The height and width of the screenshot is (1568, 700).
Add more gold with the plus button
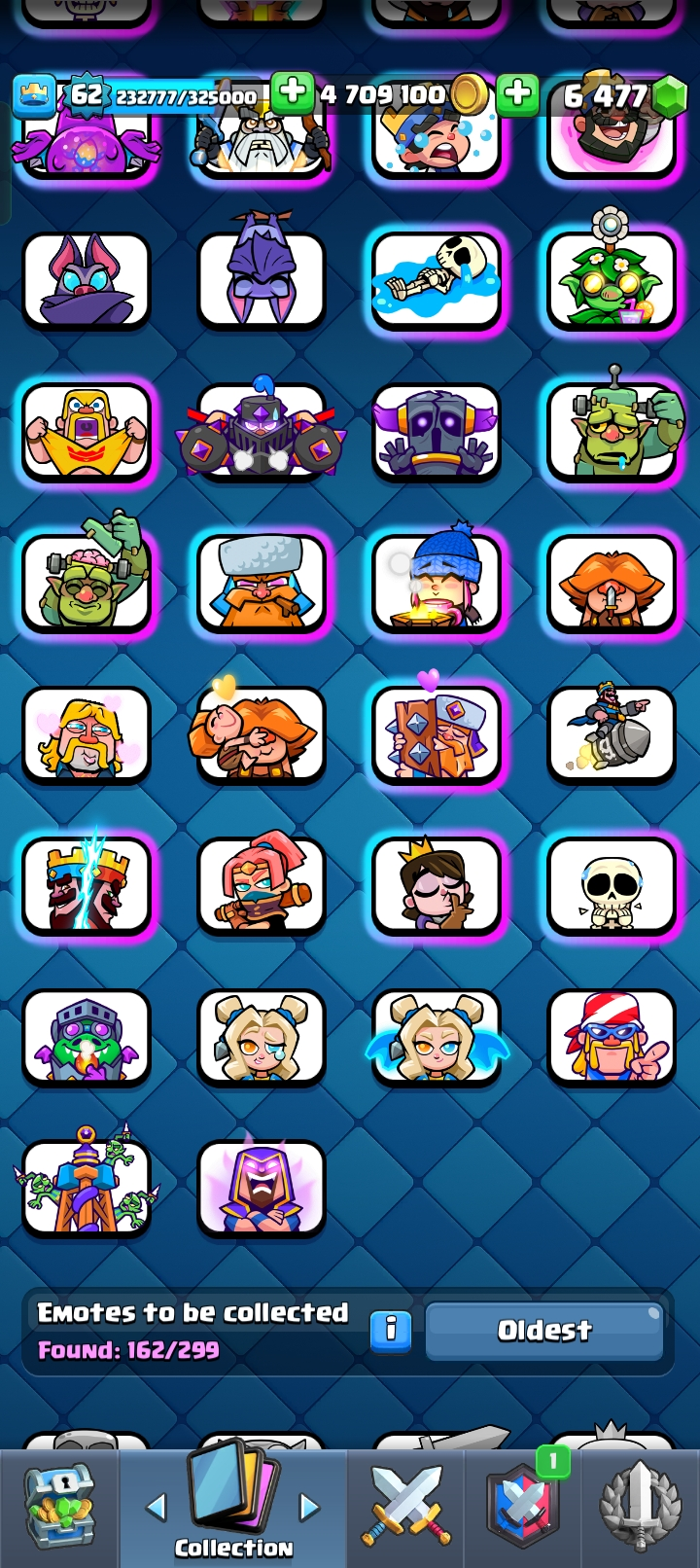point(292,93)
